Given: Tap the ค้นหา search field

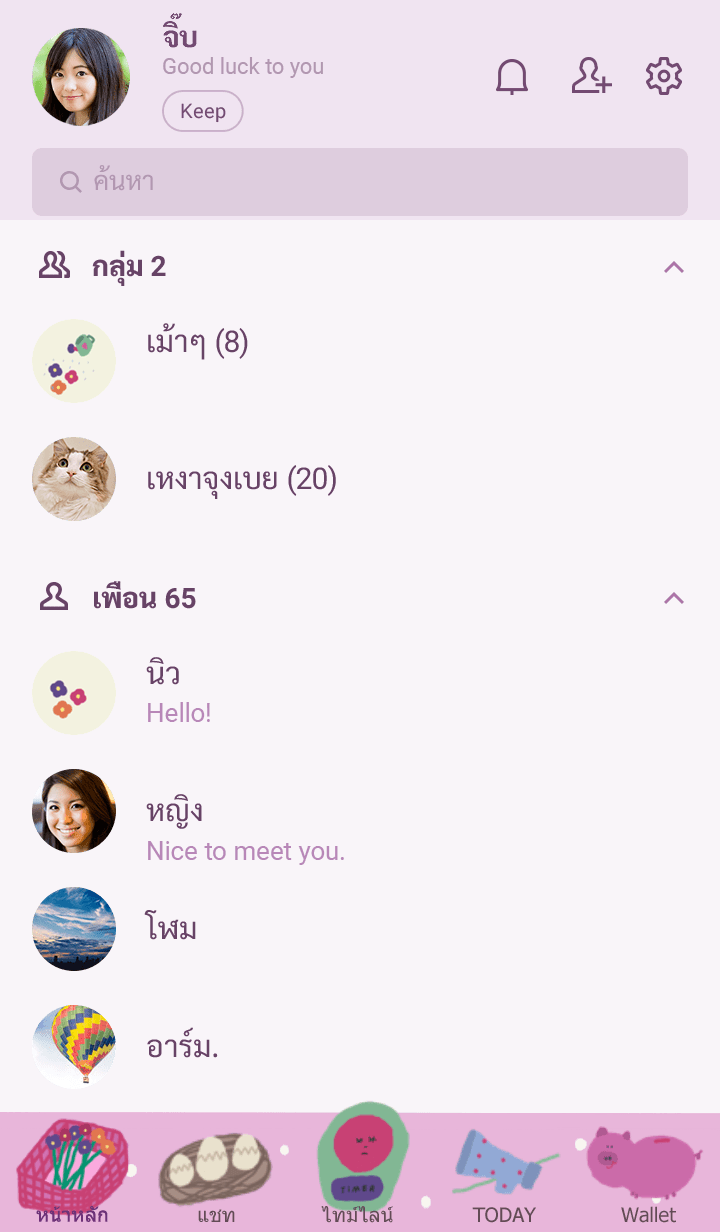Looking at the screenshot, I should tap(360, 182).
